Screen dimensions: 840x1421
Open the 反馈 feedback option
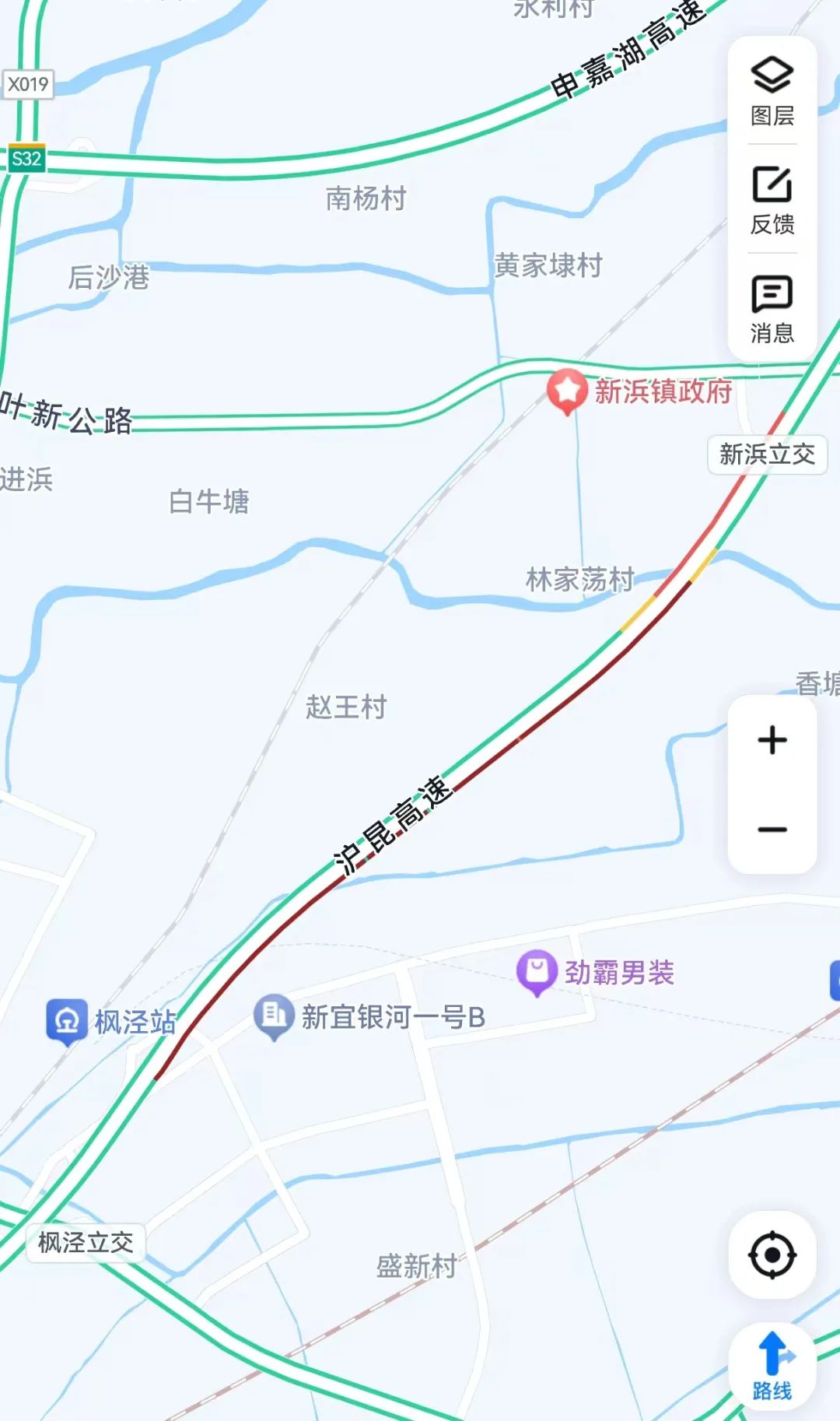[772, 199]
